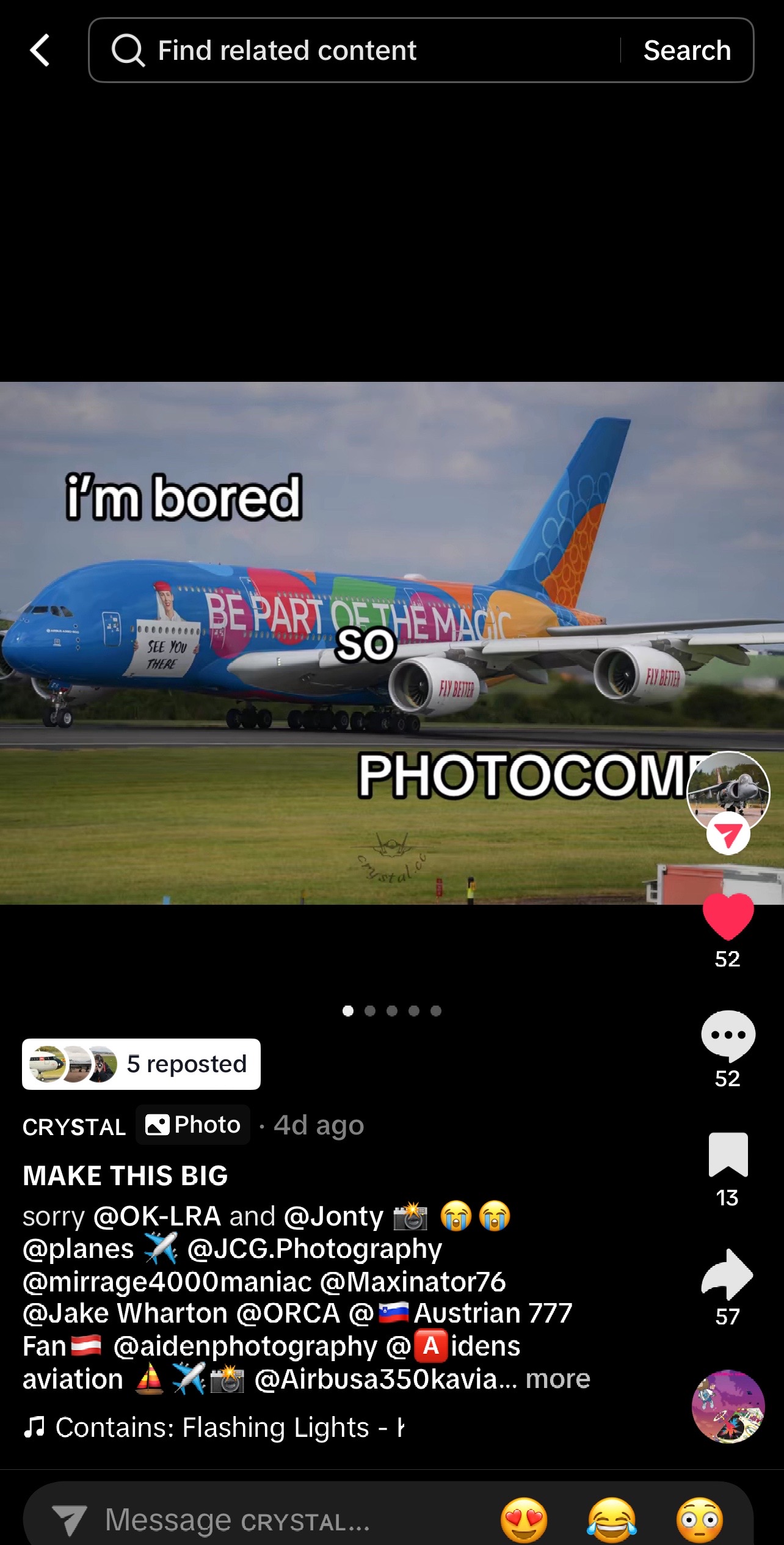Expand the caption with more
784x1545 pixels.
tap(557, 1379)
